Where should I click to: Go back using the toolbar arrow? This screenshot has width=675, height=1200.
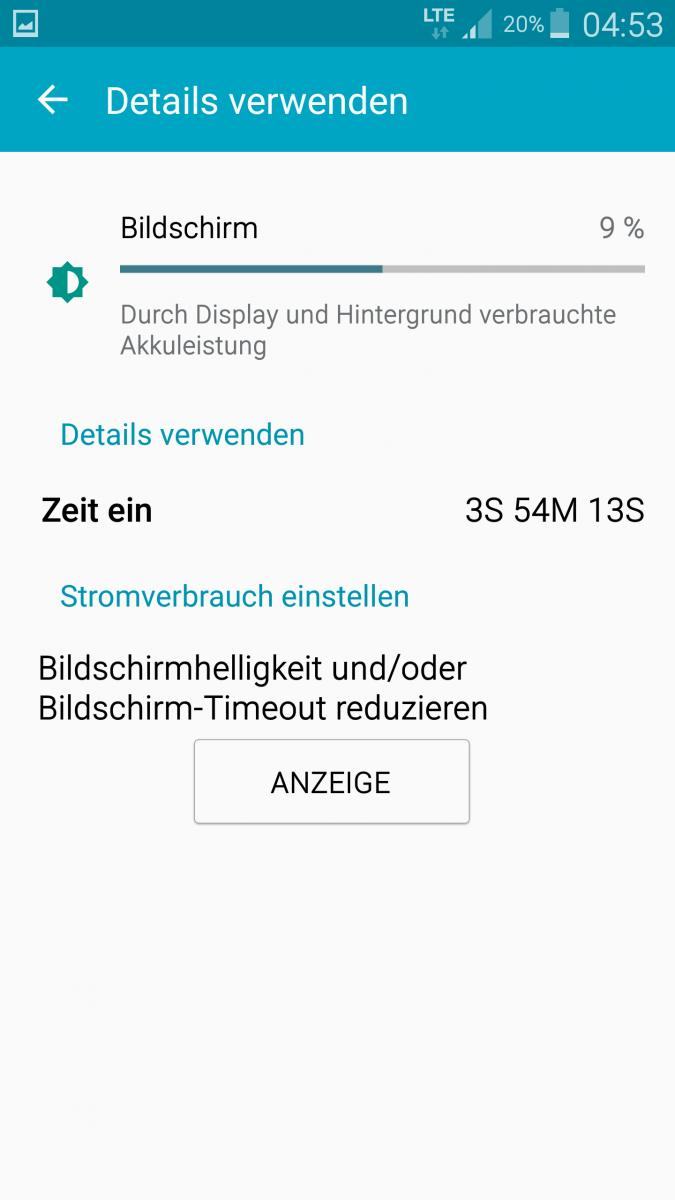52,100
